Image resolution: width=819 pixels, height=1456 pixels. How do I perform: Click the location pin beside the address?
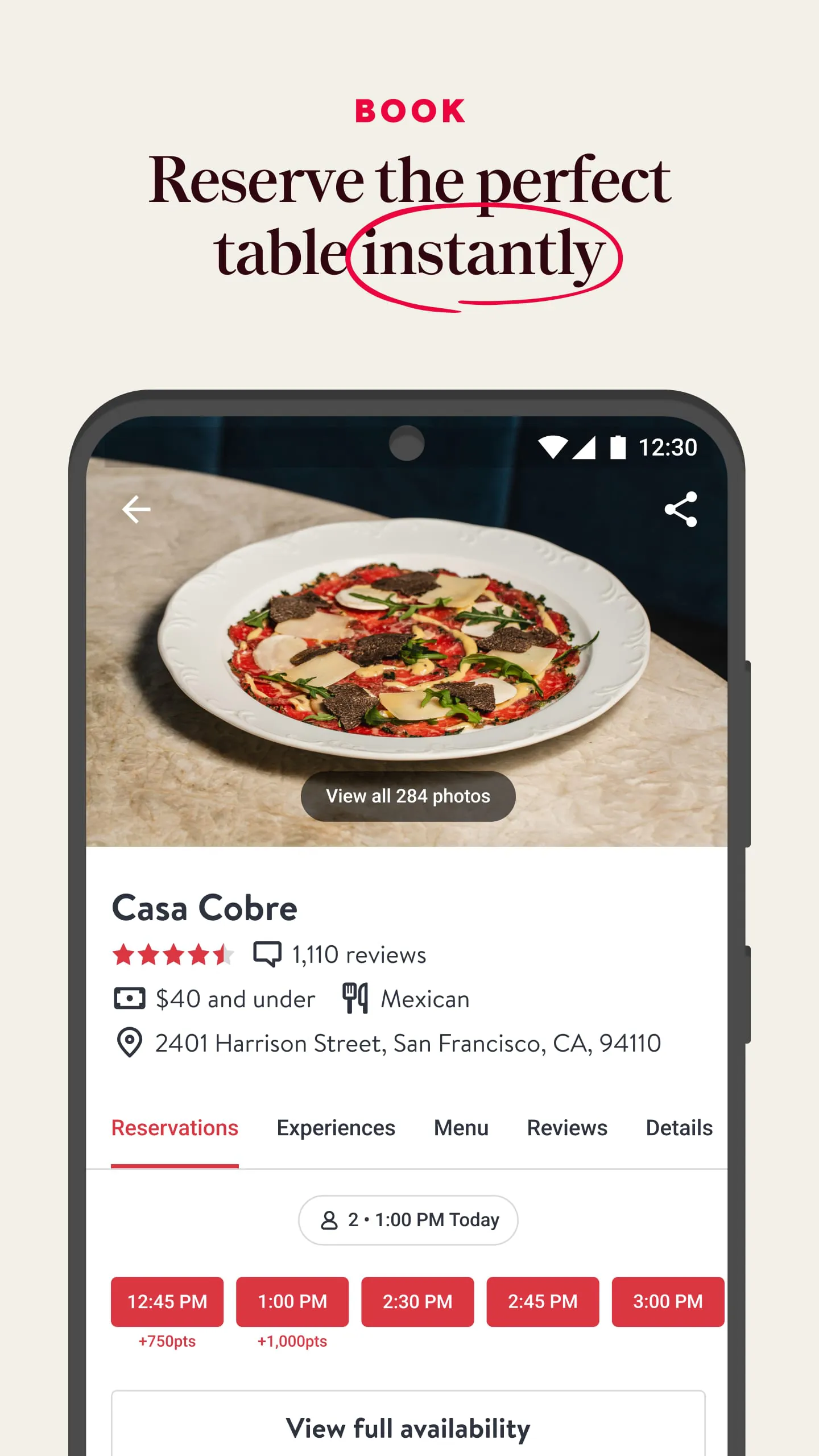(x=129, y=1043)
